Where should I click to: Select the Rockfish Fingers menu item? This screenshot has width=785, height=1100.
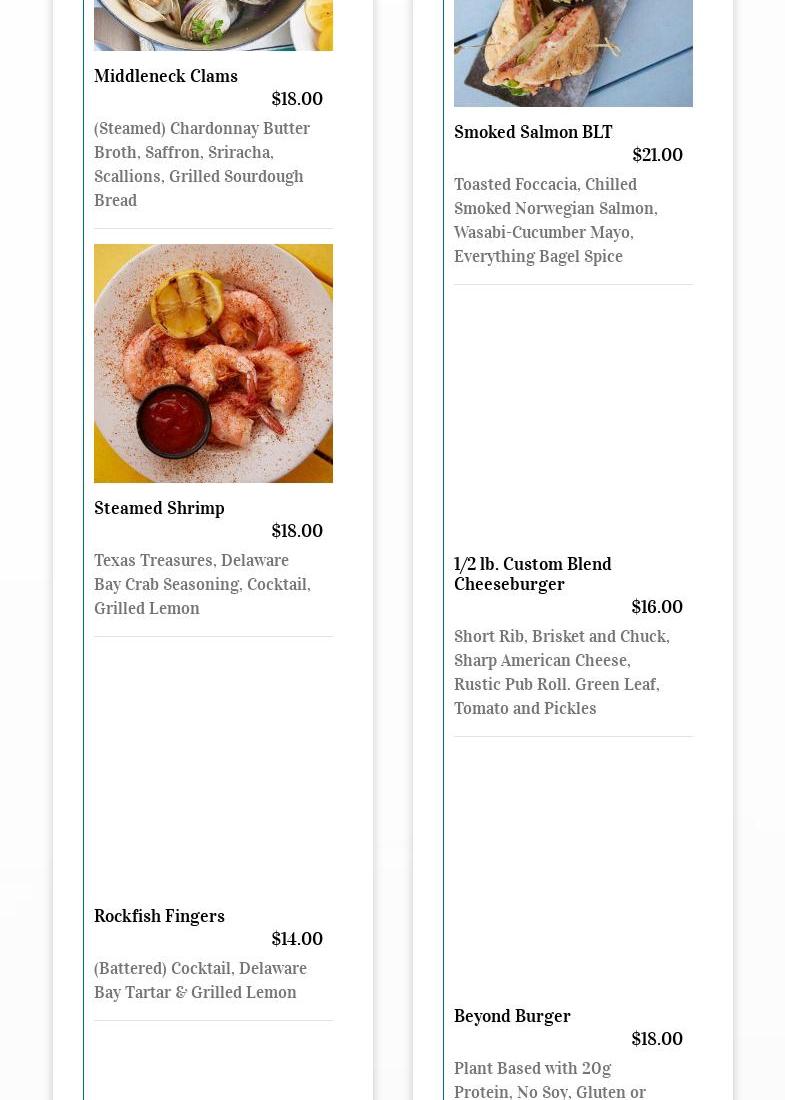[159, 916]
